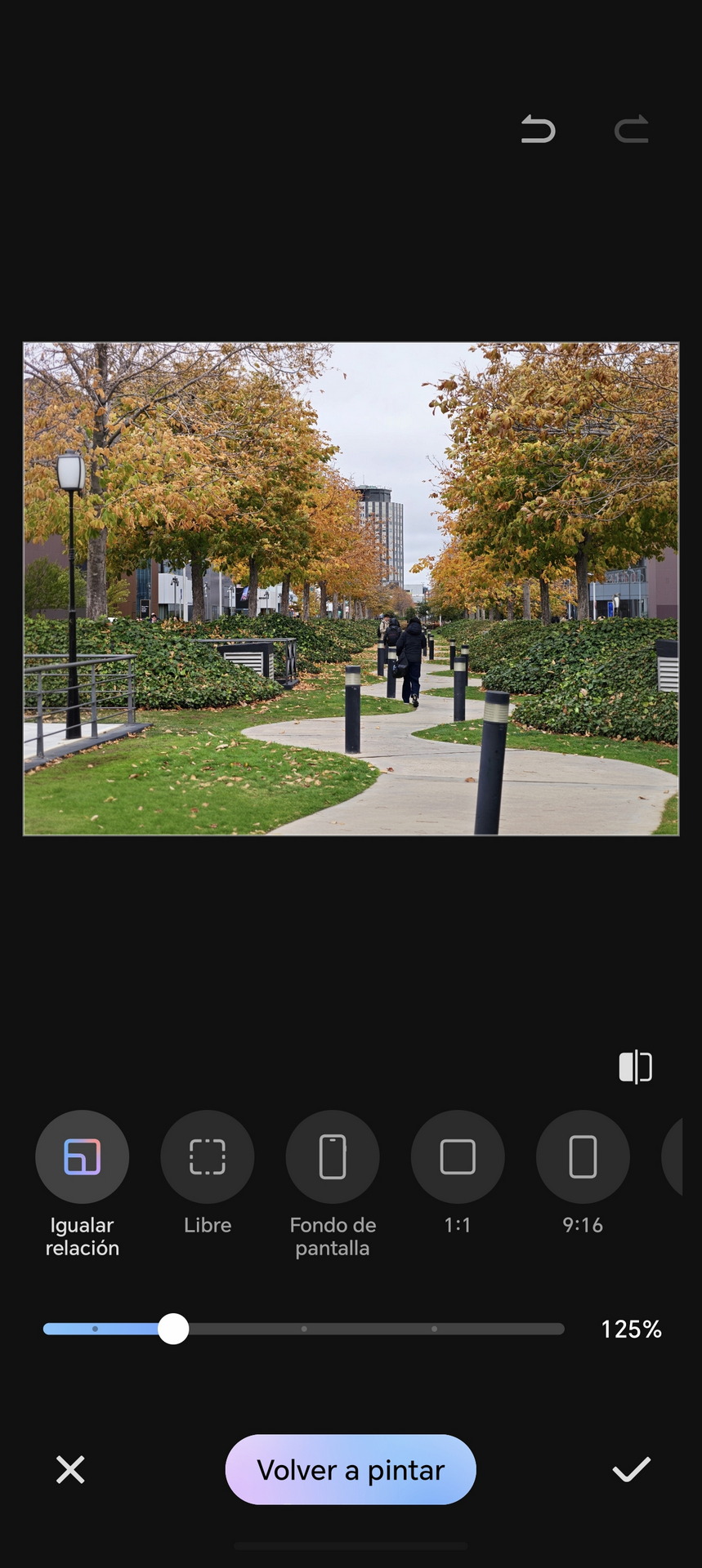702x1568 pixels.
Task: Confirm changes with the checkmark
Action: [632, 1470]
